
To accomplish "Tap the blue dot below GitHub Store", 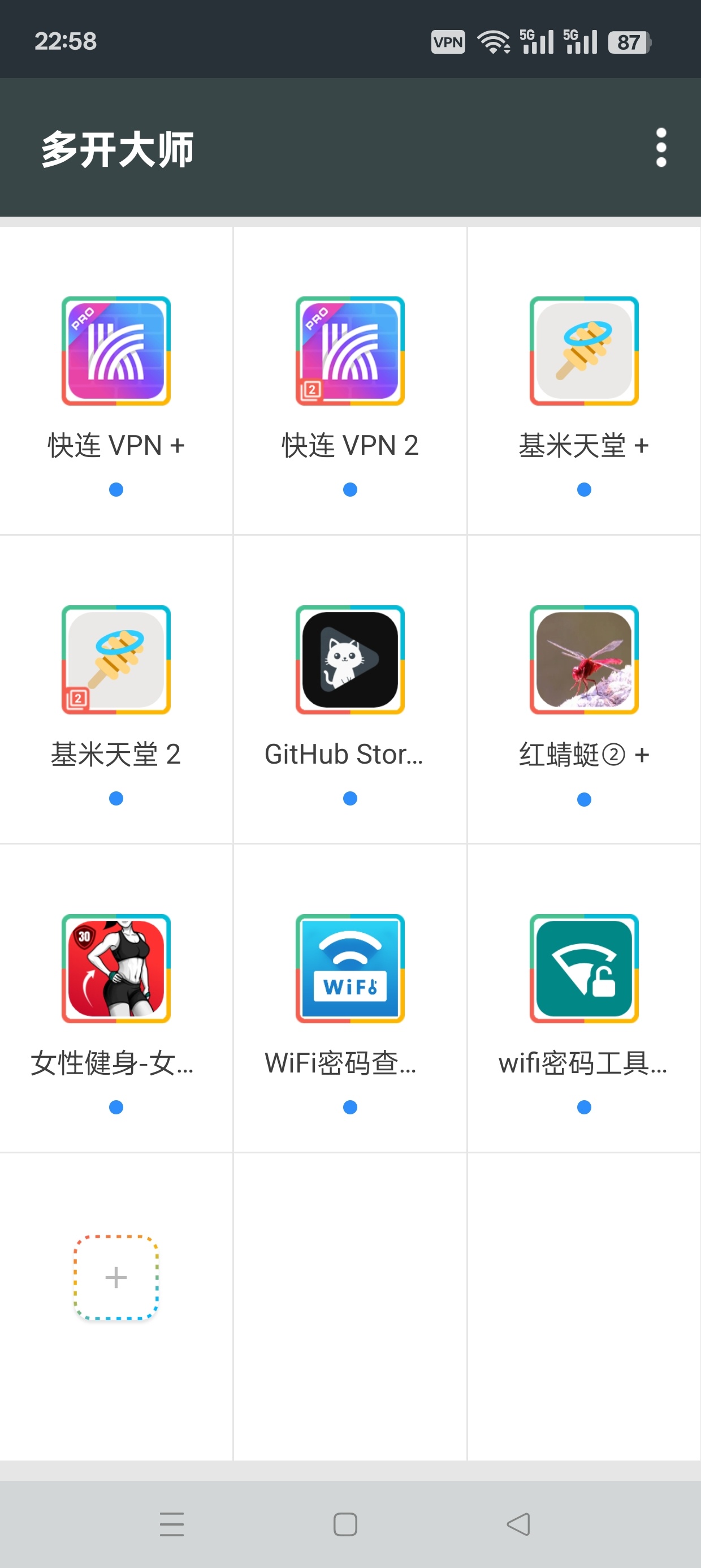I will 349,799.
